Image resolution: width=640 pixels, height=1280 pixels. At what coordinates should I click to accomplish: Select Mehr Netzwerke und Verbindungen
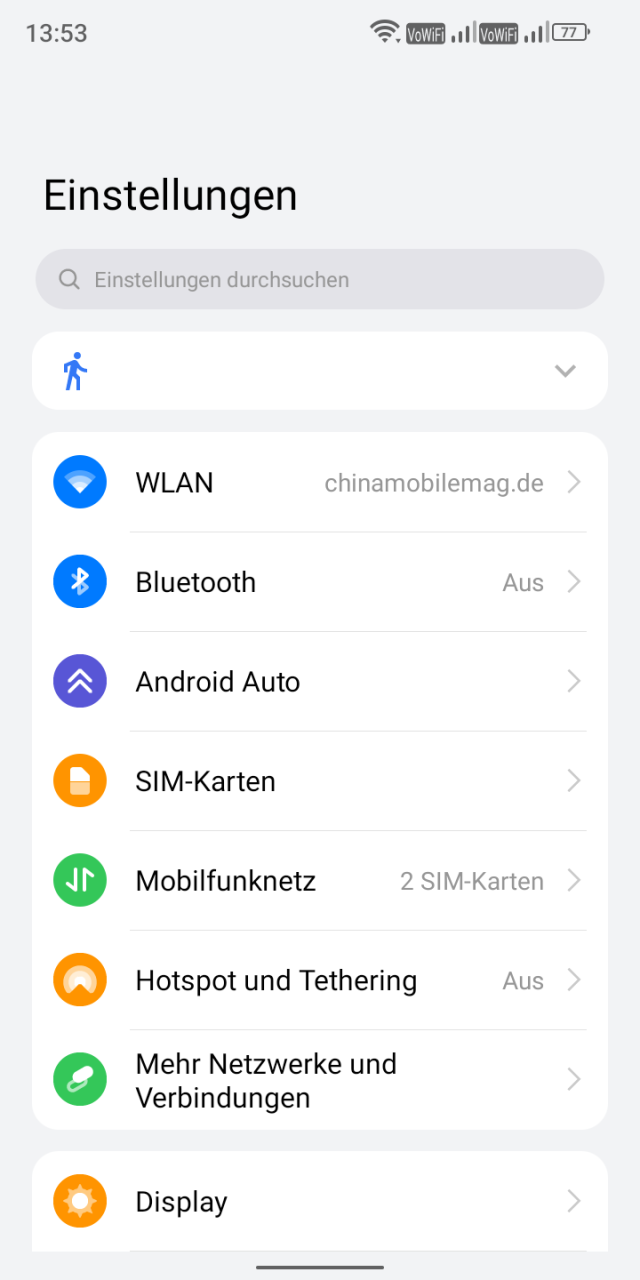pyautogui.click(x=320, y=1080)
